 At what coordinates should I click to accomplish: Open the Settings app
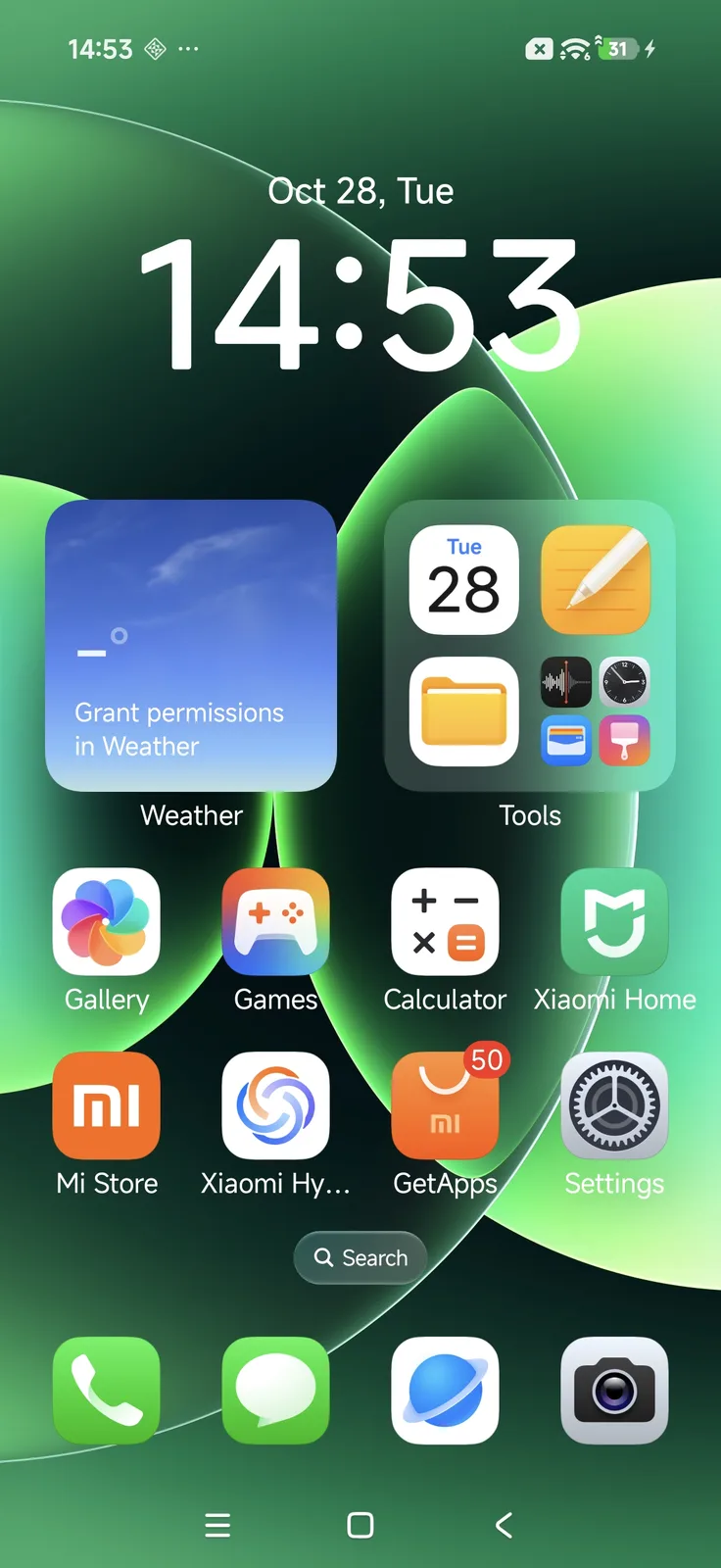[x=614, y=1105]
